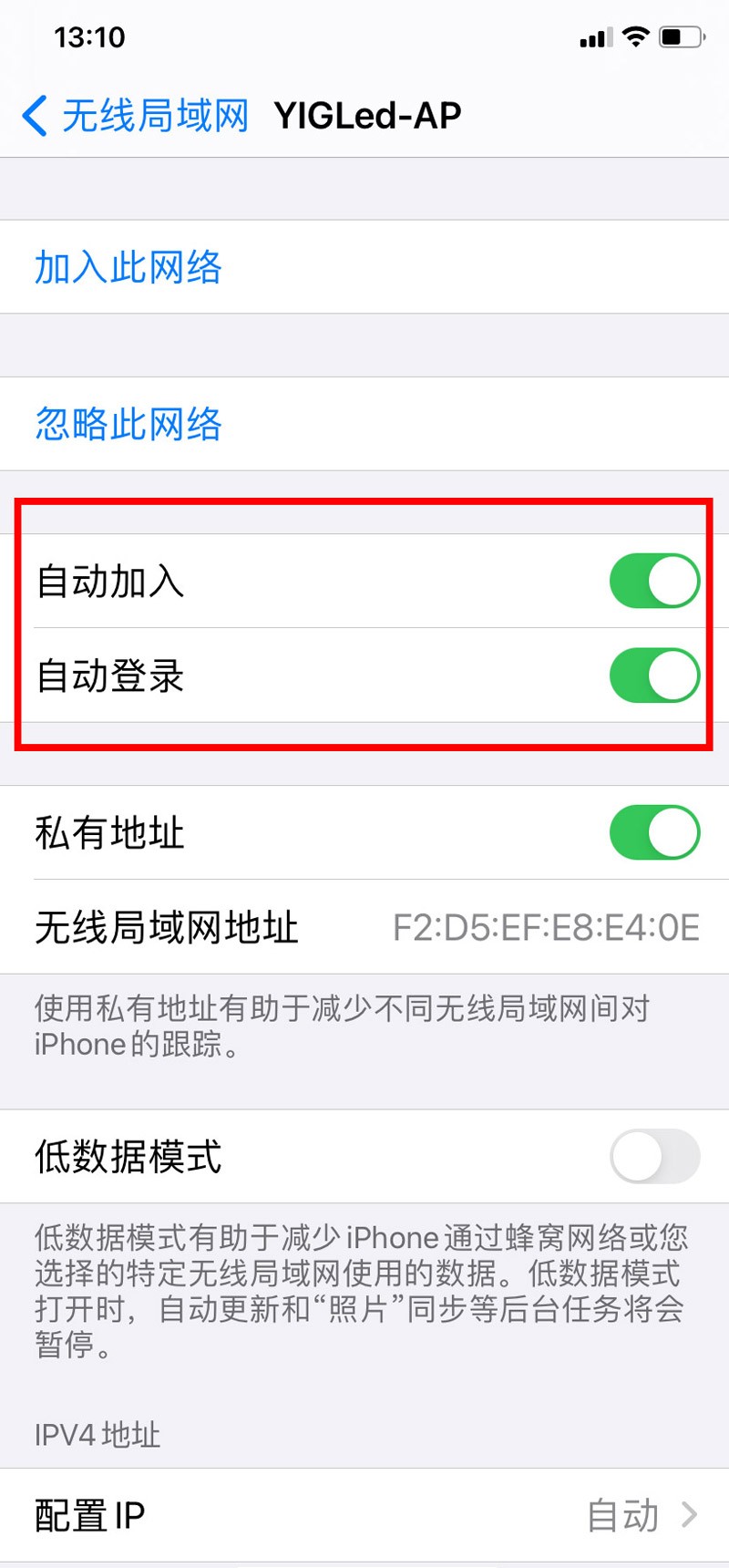Go back to 无线局域网 settings

point(135,116)
